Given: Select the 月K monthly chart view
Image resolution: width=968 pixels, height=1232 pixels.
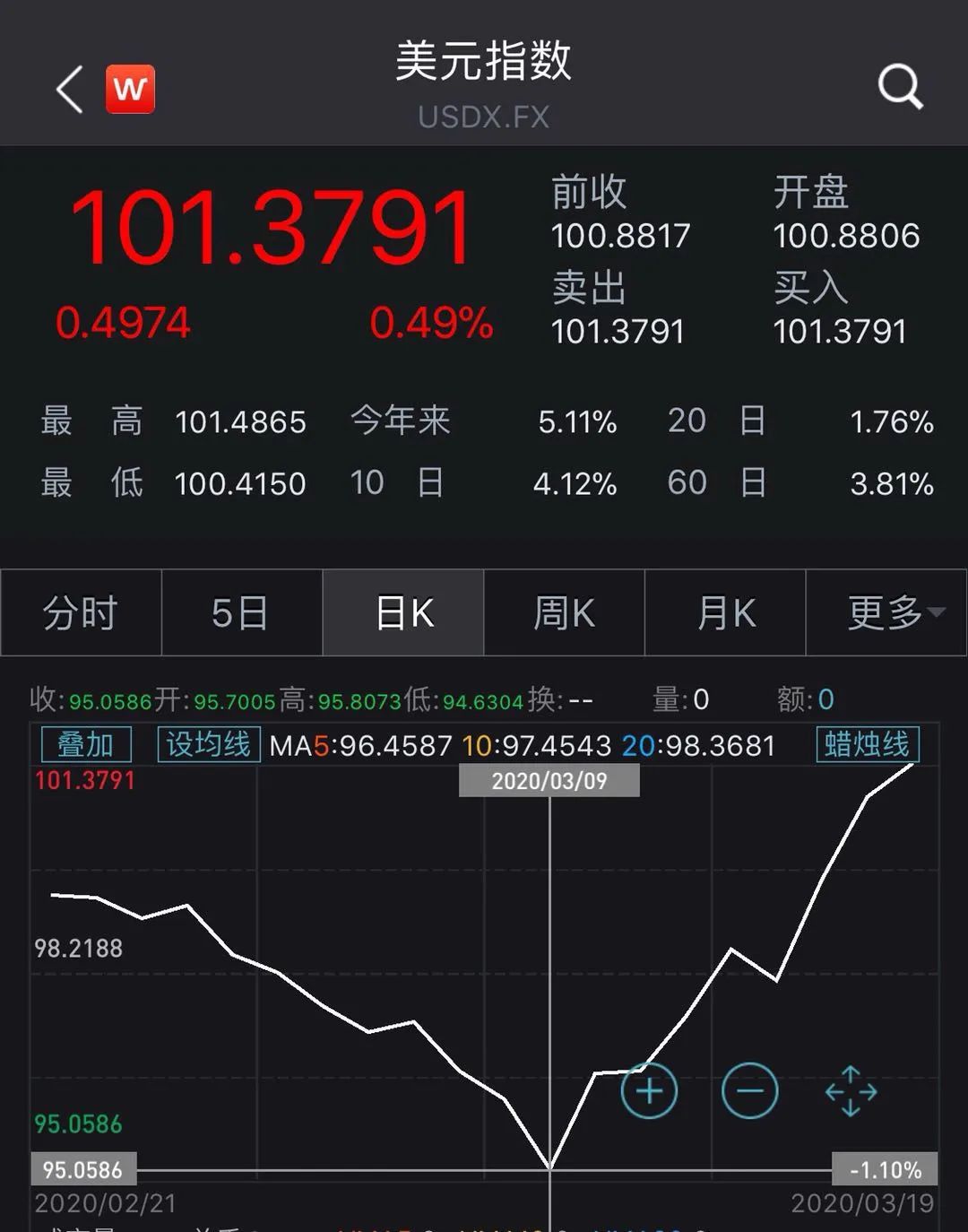Looking at the screenshot, I should (724, 612).
